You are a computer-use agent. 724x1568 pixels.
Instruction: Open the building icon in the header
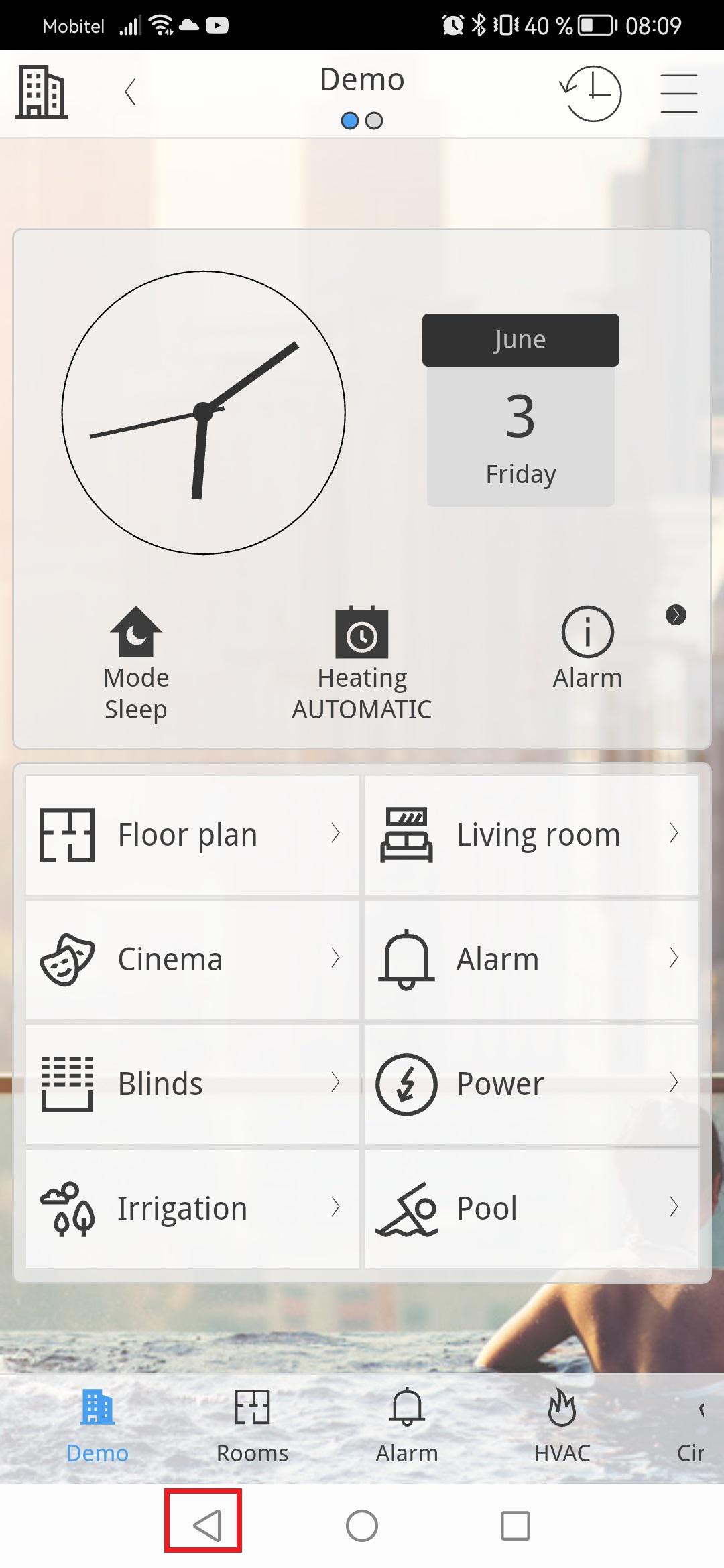42,92
